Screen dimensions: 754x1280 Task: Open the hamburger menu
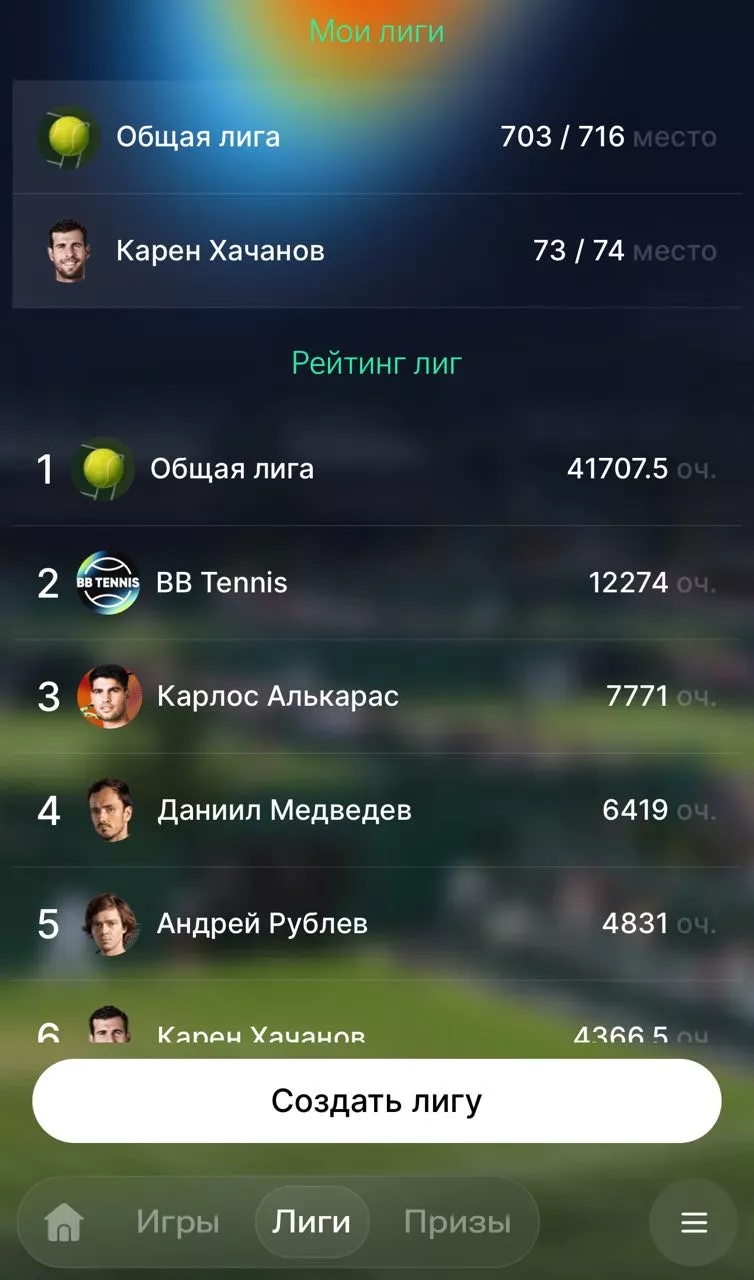(694, 1222)
